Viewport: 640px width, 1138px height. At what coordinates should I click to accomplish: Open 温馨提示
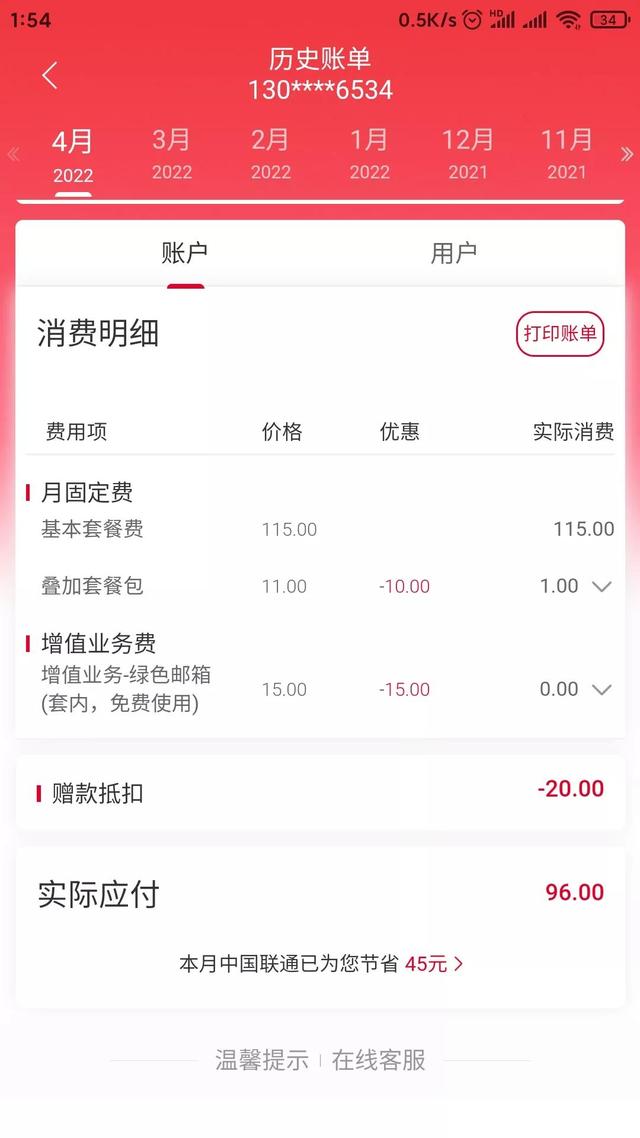coord(262,1060)
